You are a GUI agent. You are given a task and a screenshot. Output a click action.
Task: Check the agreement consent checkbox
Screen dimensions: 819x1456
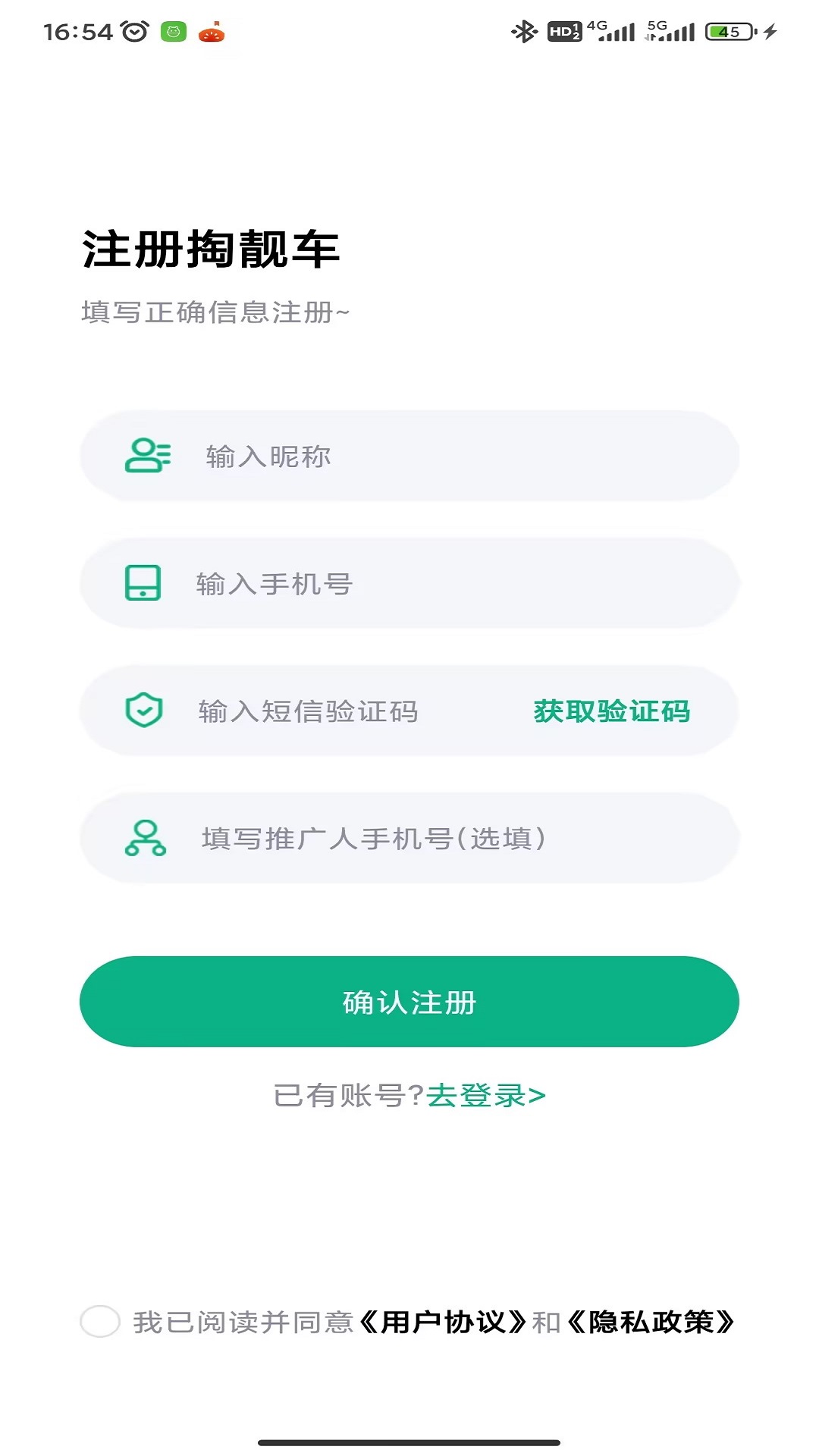pyautogui.click(x=100, y=1322)
